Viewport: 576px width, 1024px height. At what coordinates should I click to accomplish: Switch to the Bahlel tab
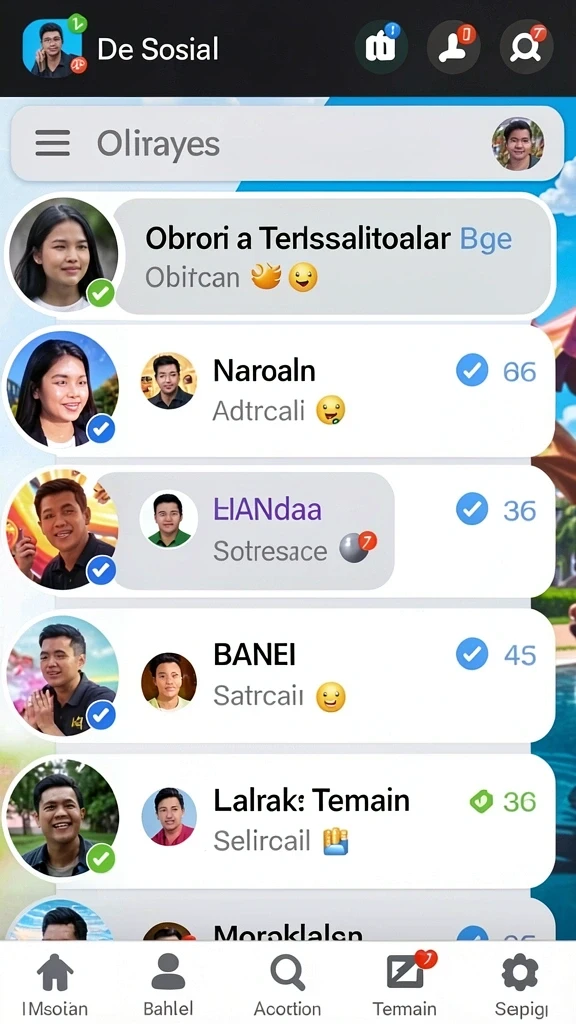(168, 984)
